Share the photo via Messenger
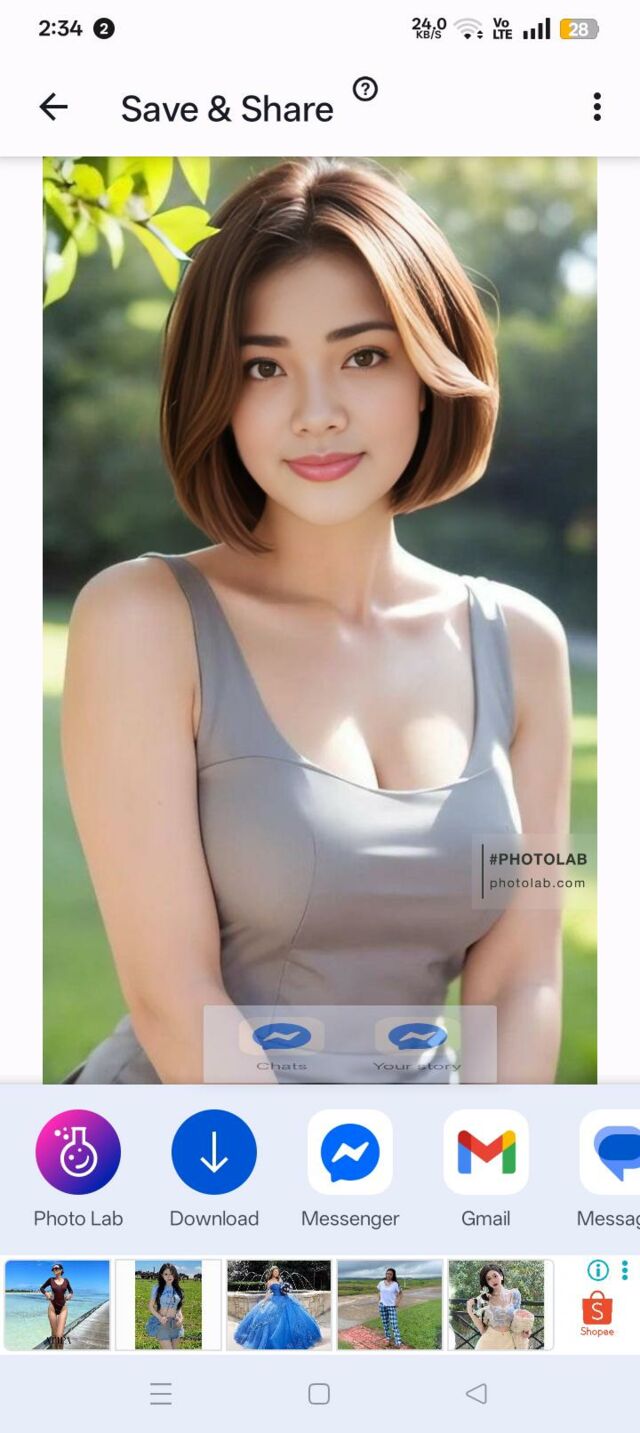The width and height of the screenshot is (640, 1433). (350, 1153)
